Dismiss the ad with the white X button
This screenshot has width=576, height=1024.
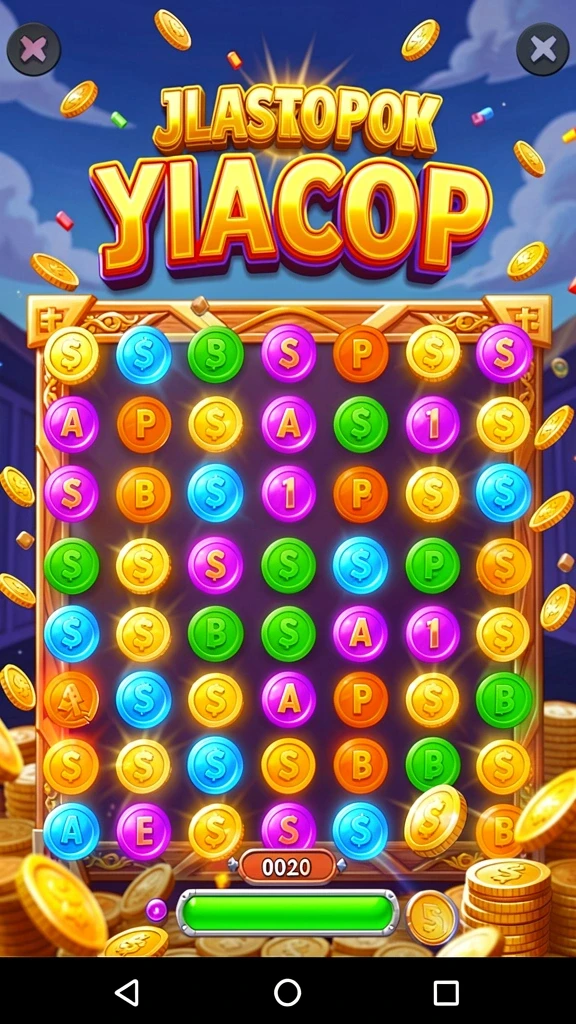click(x=543, y=49)
